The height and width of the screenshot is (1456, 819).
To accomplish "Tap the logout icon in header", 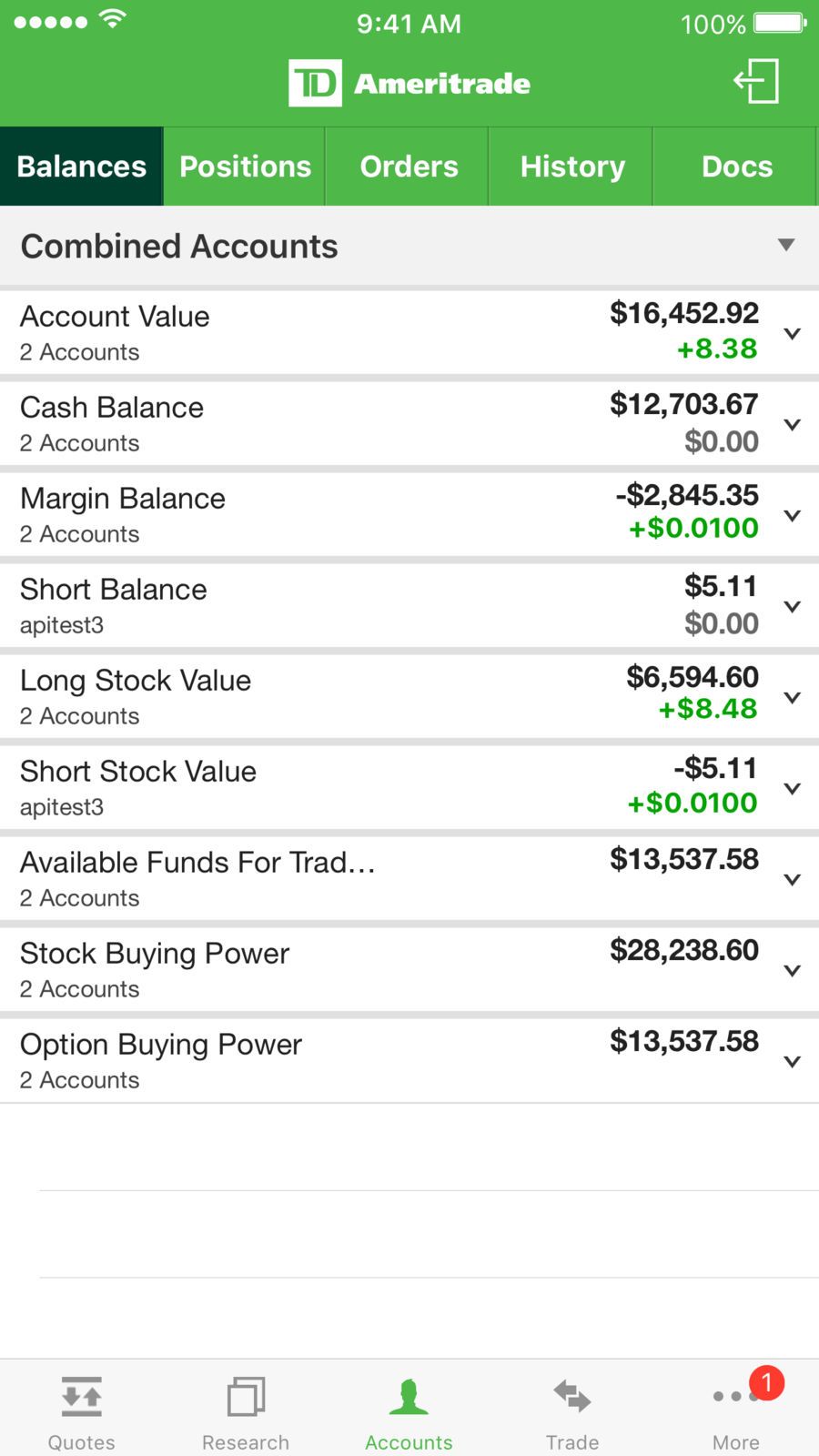I will point(756,82).
